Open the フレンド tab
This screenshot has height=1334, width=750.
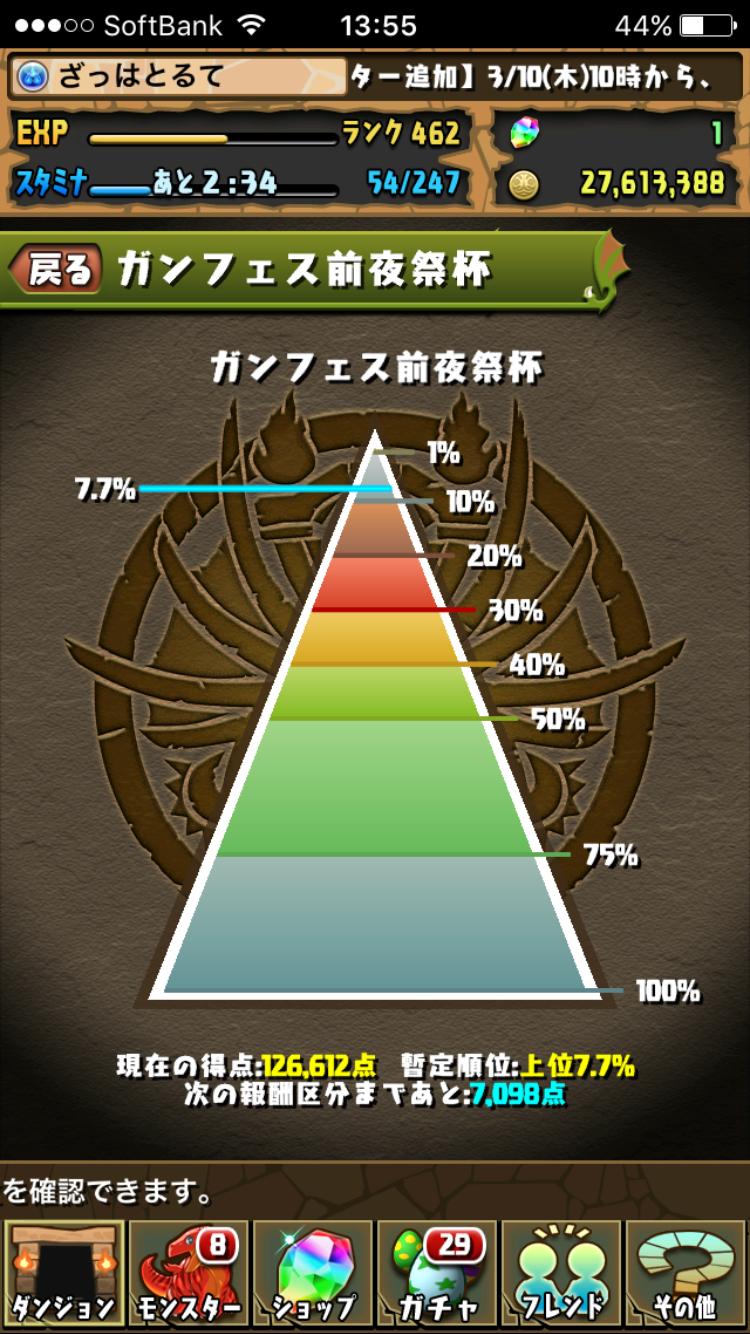(x=562, y=1271)
